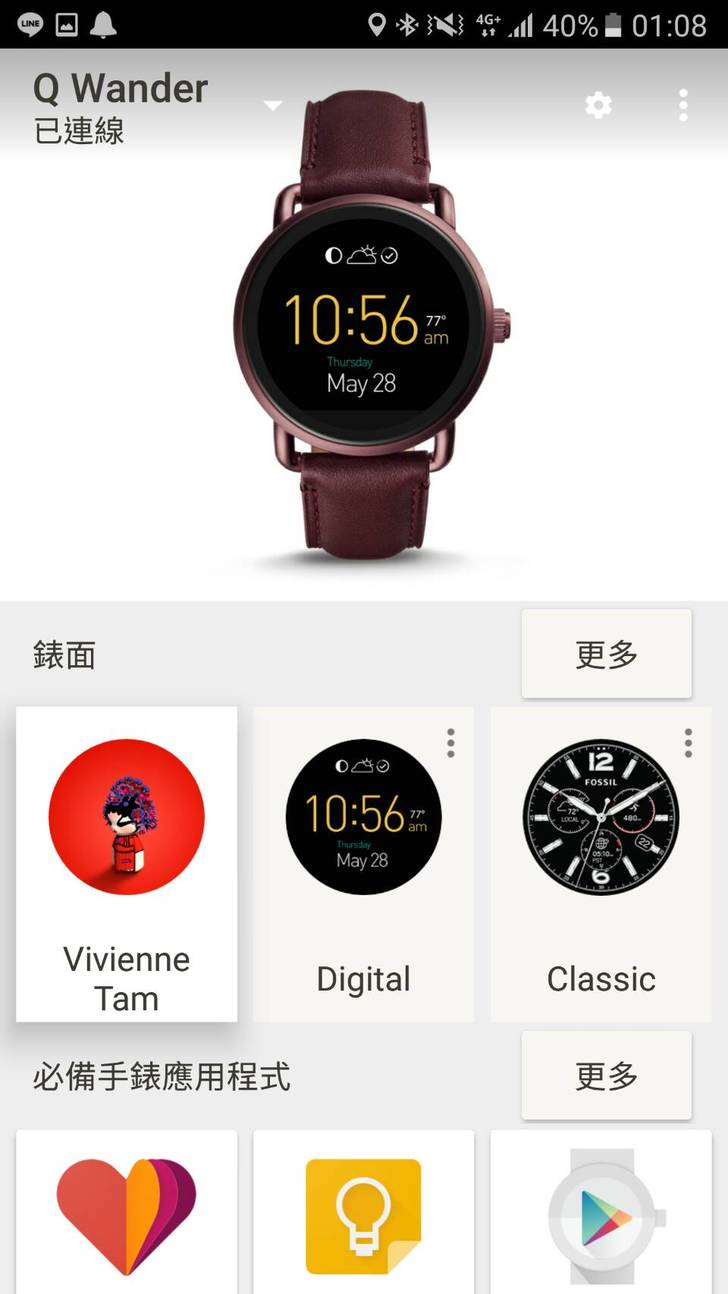Image resolution: width=728 pixels, height=1294 pixels.
Task: Open the Play Store watch app card
Action: pyautogui.click(x=601, y=1215)
